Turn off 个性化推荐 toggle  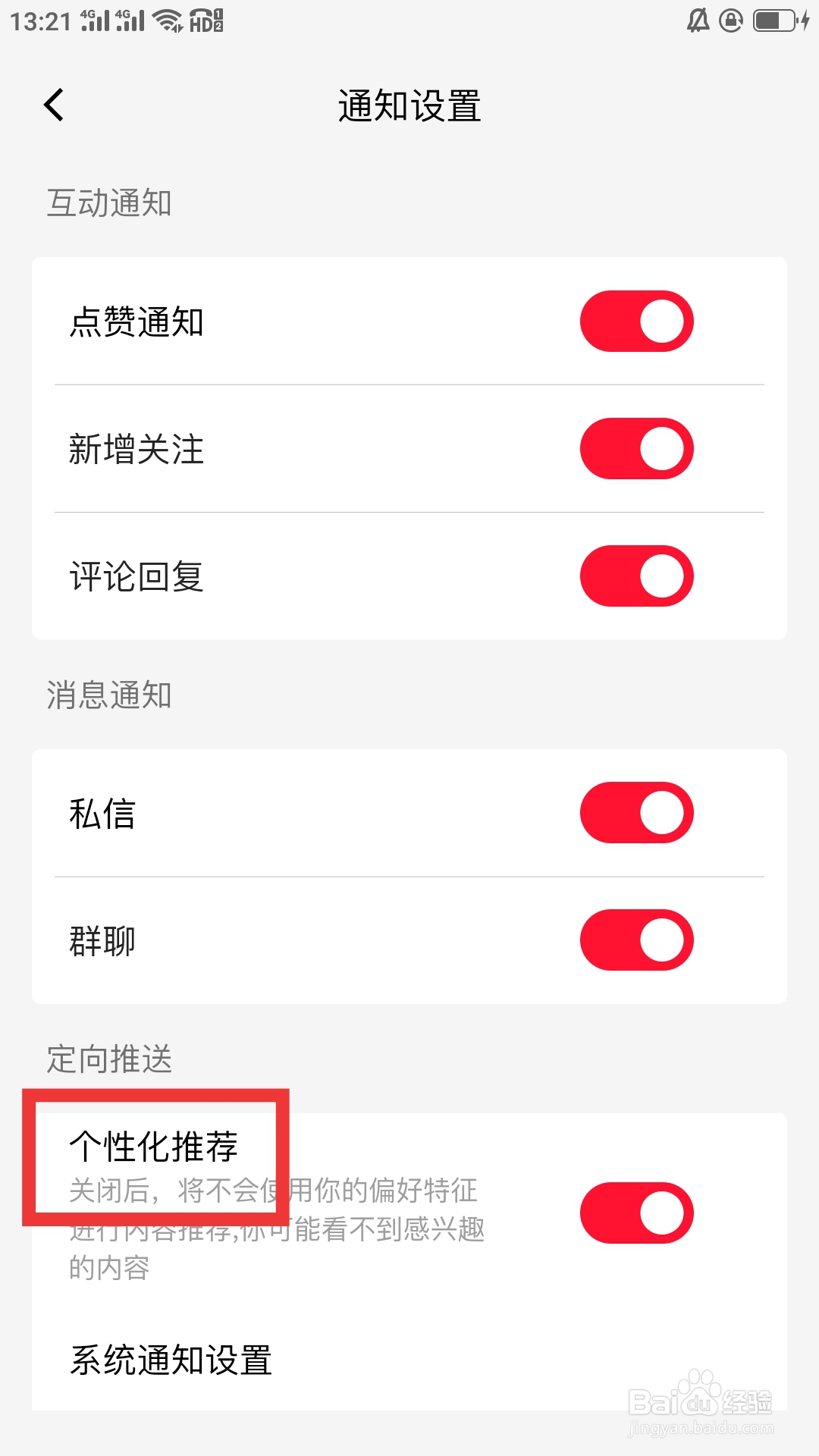(x=637, y=1213)
